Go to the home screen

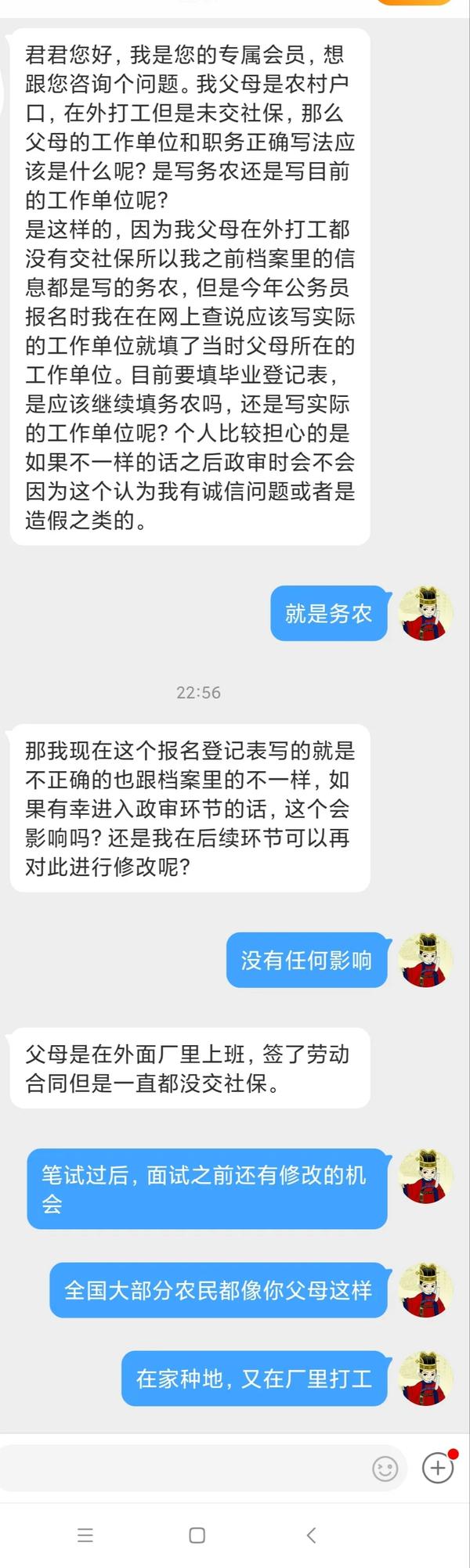[197, 1535]
